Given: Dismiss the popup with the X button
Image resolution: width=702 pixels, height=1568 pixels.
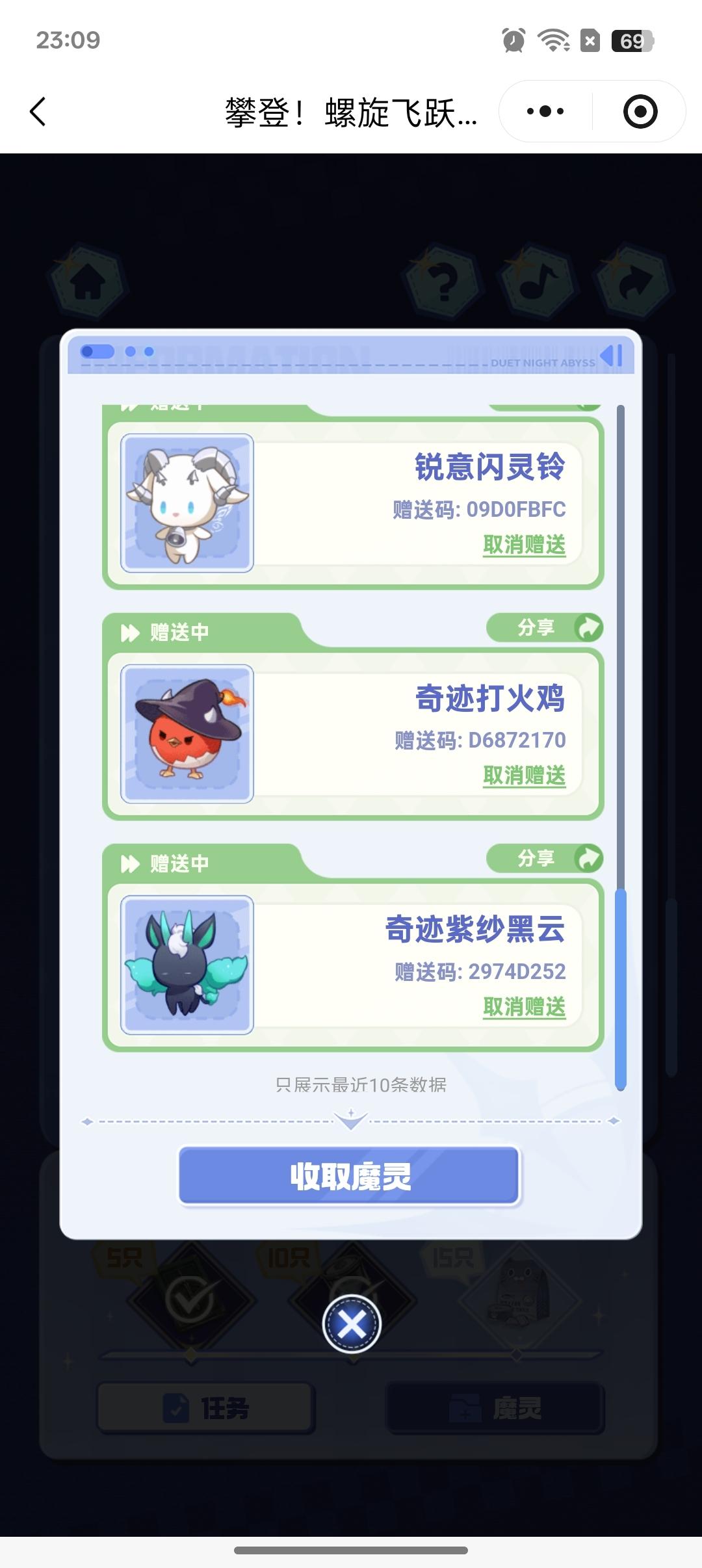Looking at the screenshot, I should pyautogui.click(x=352, y=1324).
